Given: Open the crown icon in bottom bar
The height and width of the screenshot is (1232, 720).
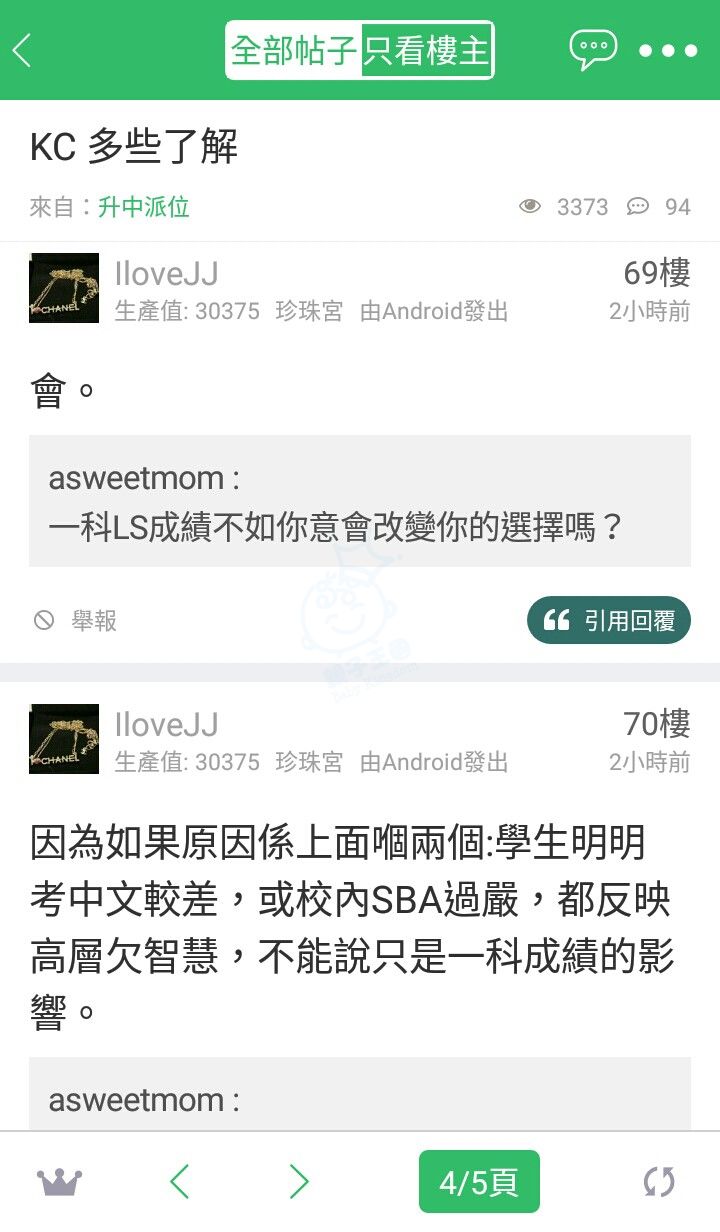Looking at the screenshot, I should coord(59,1182).
